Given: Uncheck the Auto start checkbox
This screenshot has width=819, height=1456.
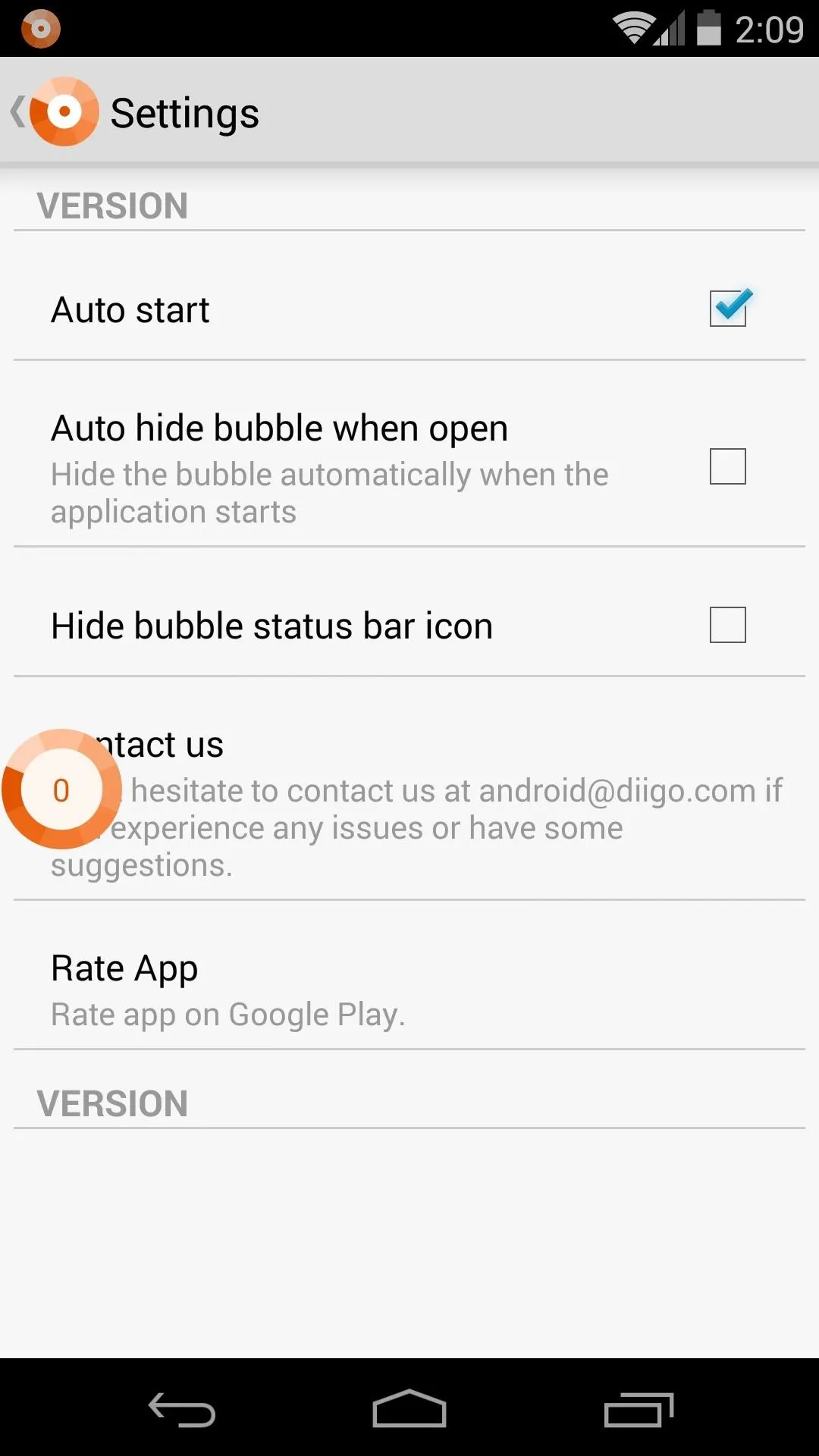Looking at the screenshot, I should pyautogui.click(x=729, y=308).
